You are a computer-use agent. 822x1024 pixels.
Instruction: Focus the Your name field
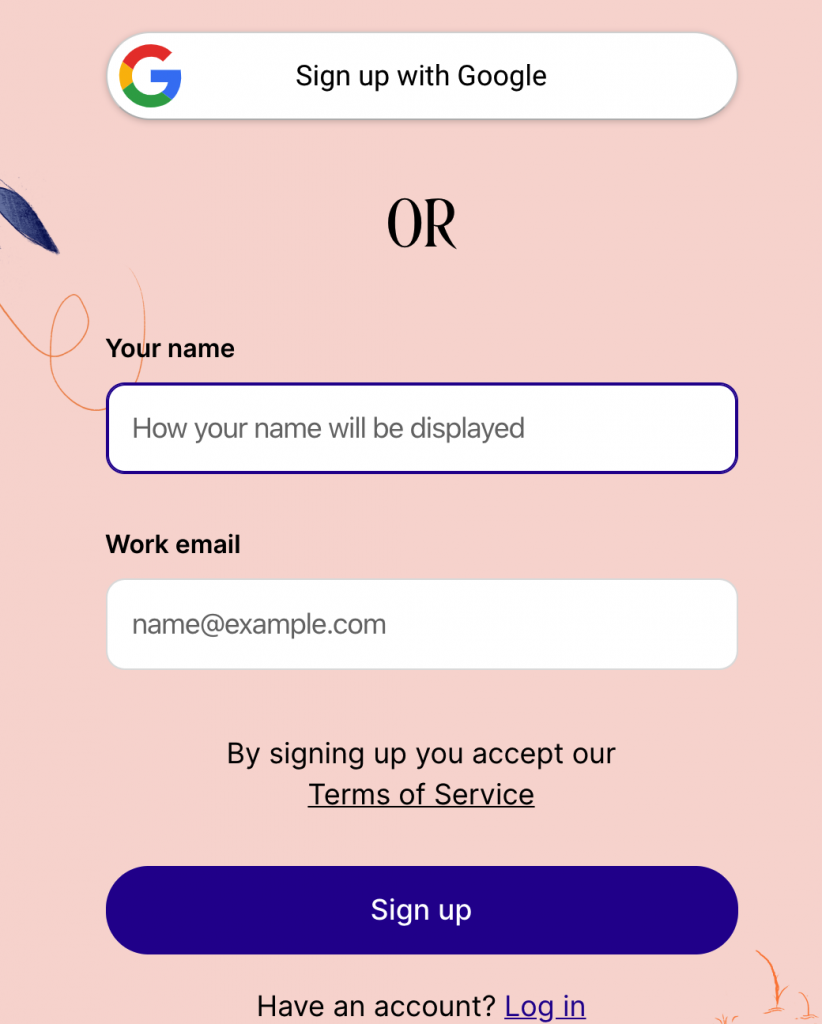click(x=421, y=428)
